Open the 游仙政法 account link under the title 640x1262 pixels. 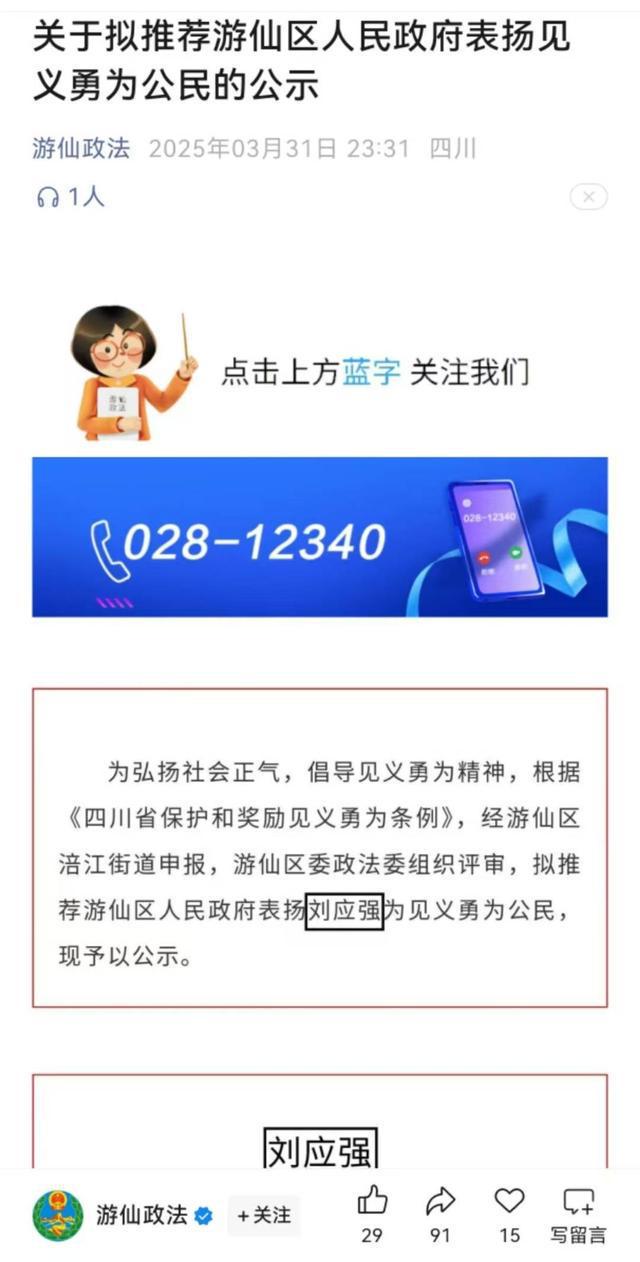(81, 150)
